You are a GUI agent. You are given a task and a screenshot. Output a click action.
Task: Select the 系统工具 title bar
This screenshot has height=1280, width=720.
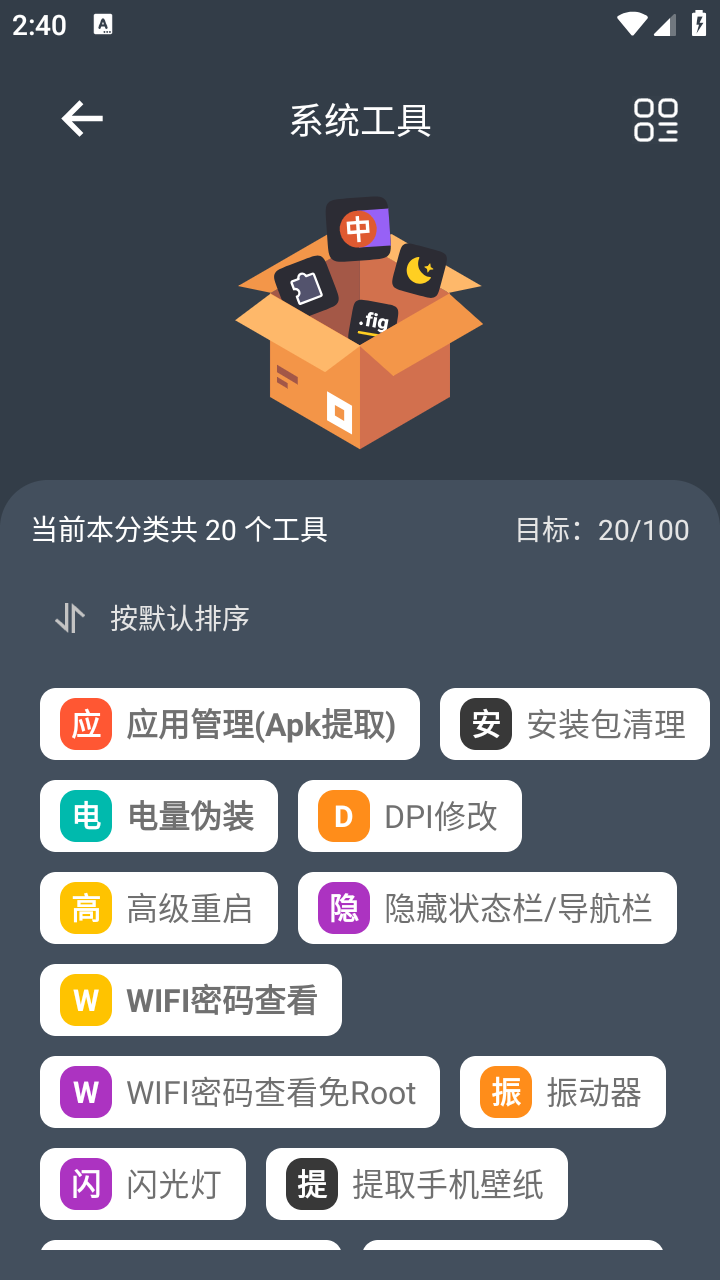[x=360, y=118]
